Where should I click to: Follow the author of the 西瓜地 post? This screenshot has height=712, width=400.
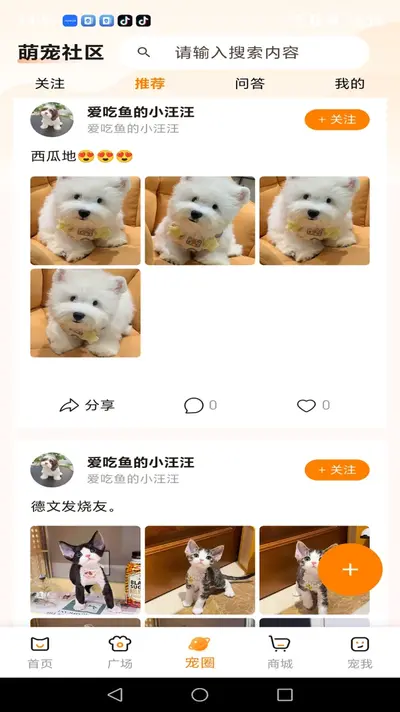pos(337,119)
